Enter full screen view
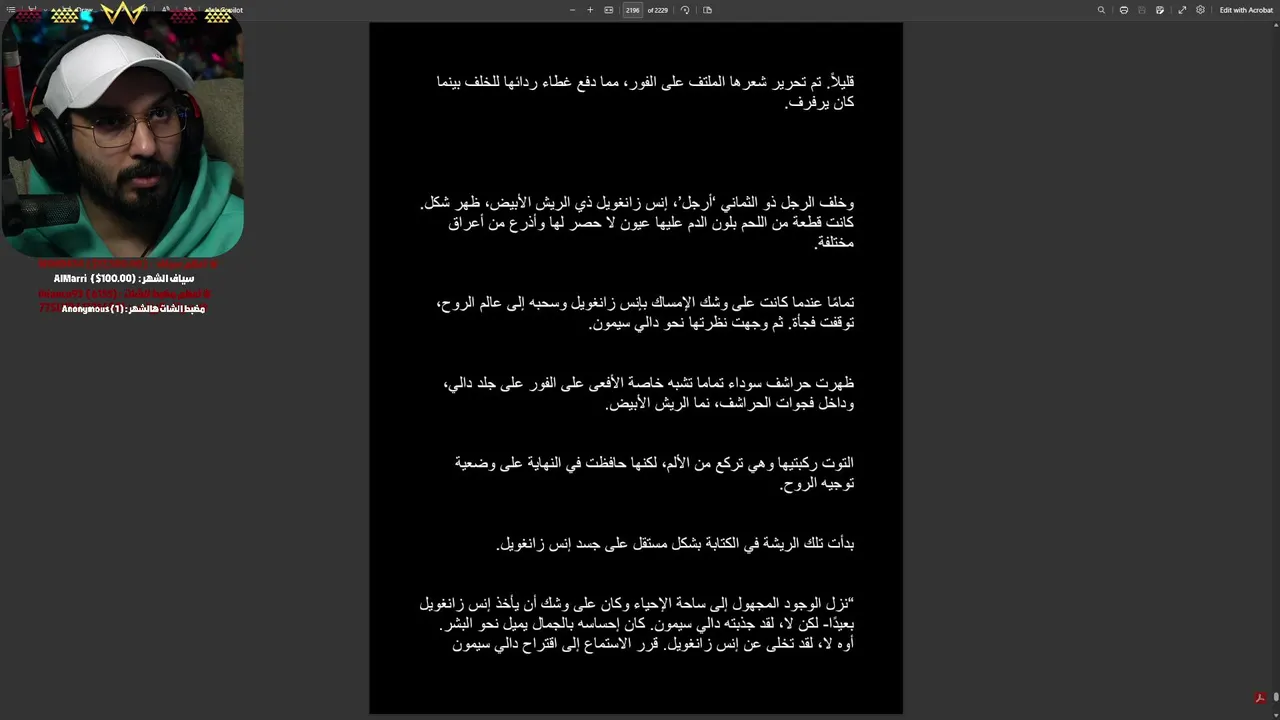 click(x=1182, y=10)
